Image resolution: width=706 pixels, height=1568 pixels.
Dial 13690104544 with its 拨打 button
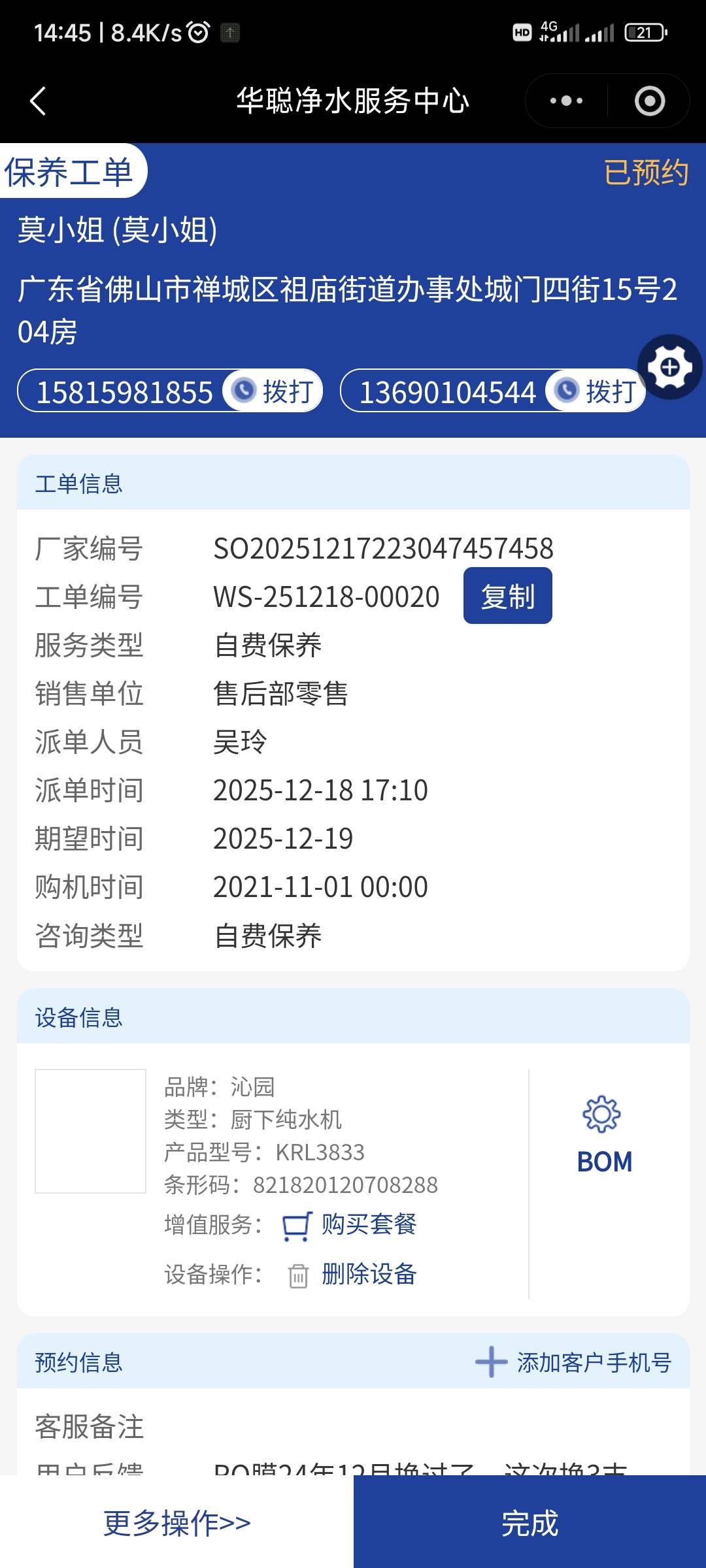[597, 391]
